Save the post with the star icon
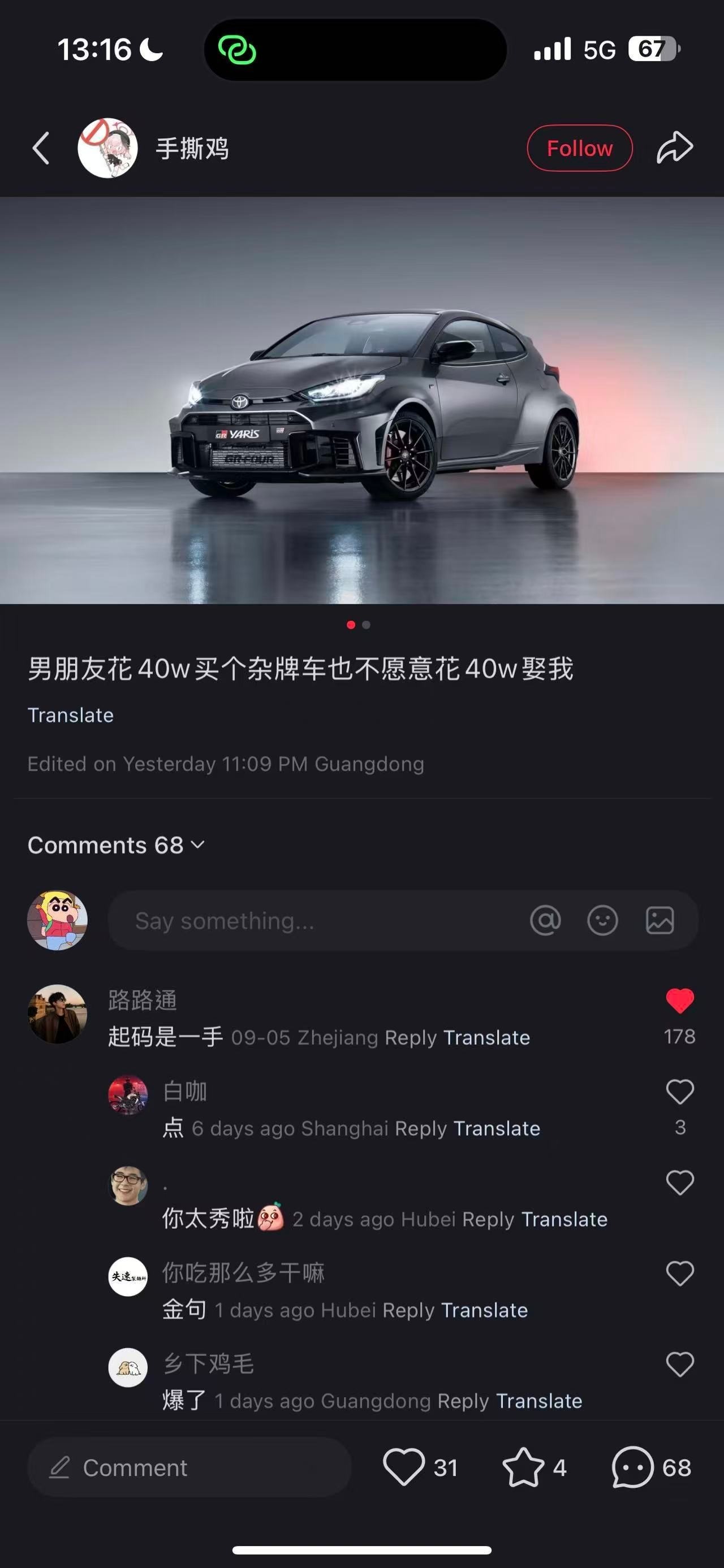Image resolution: width=724 pixels, height=1568 pixels. [523, 1467]
